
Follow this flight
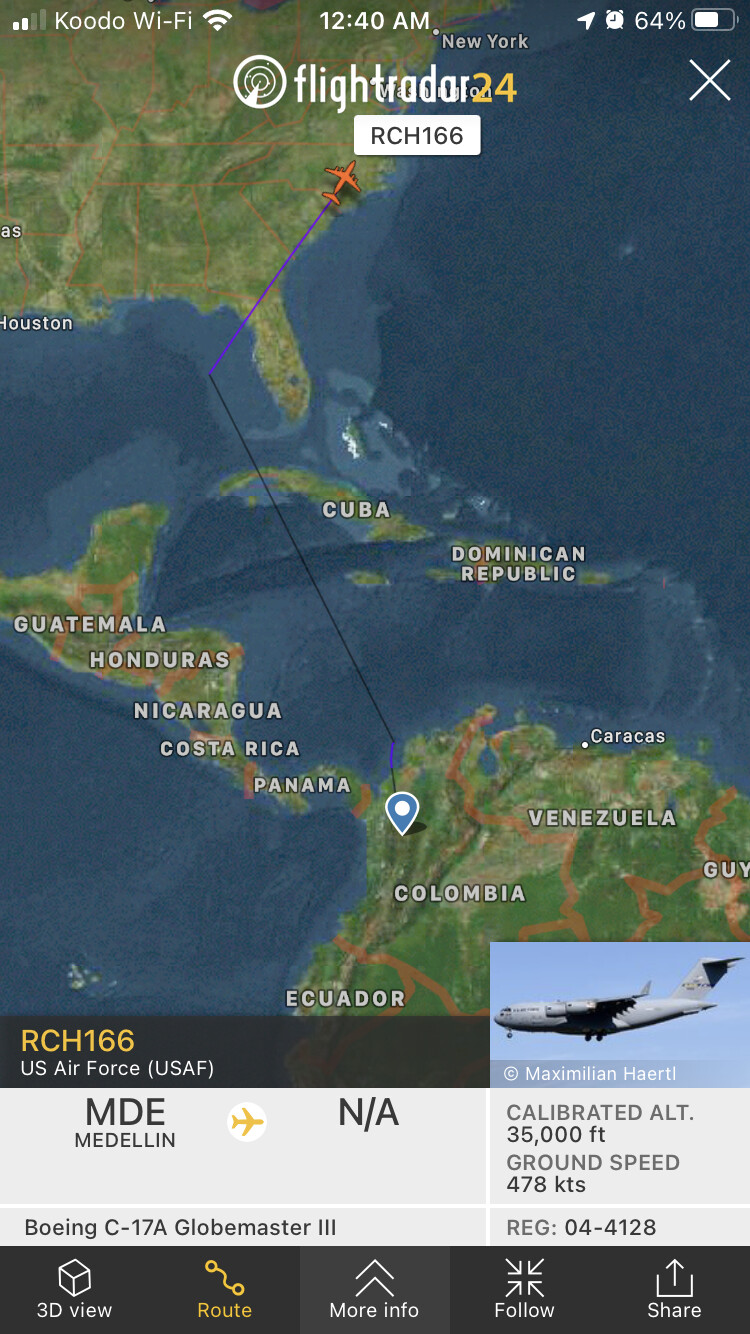[x=524, y=1290]
